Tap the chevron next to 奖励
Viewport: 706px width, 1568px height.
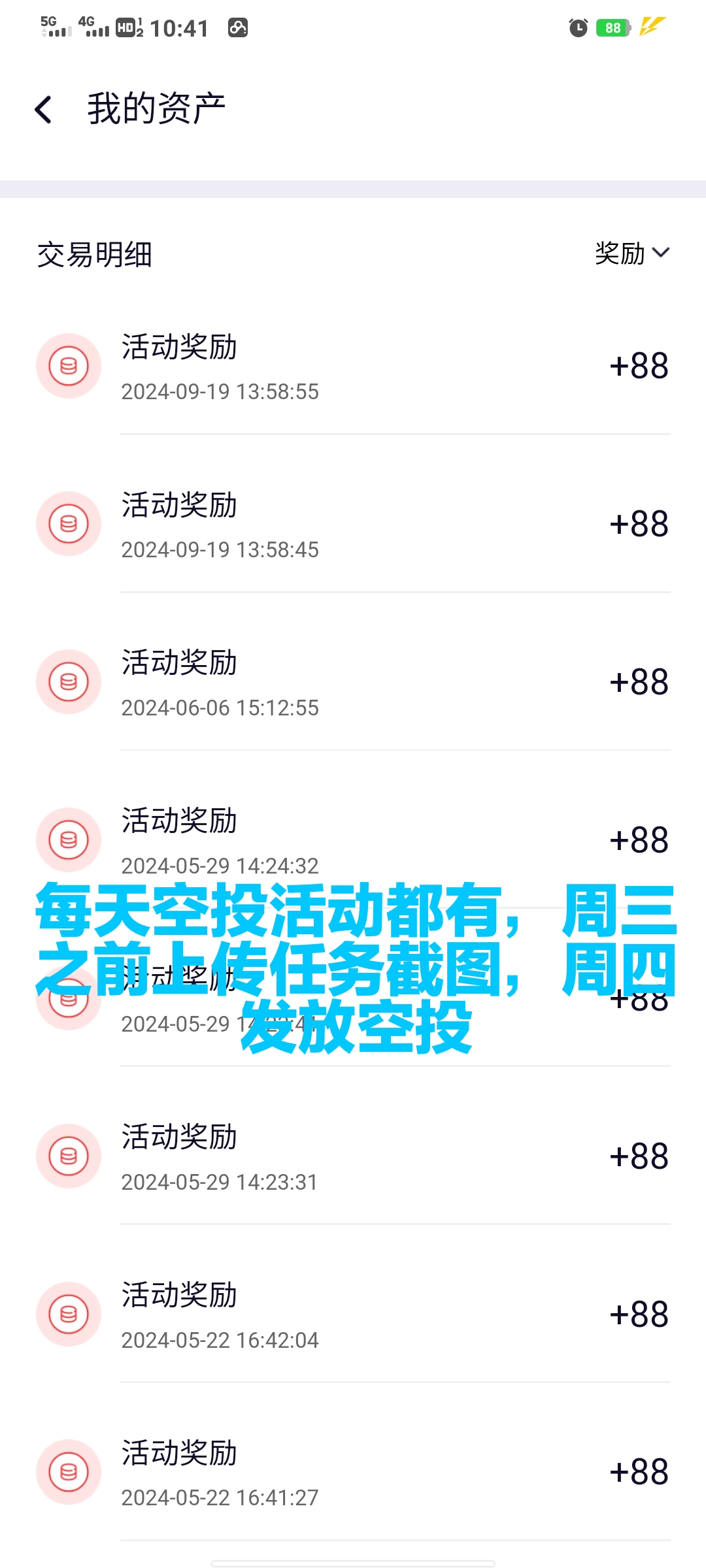point(662,255)
